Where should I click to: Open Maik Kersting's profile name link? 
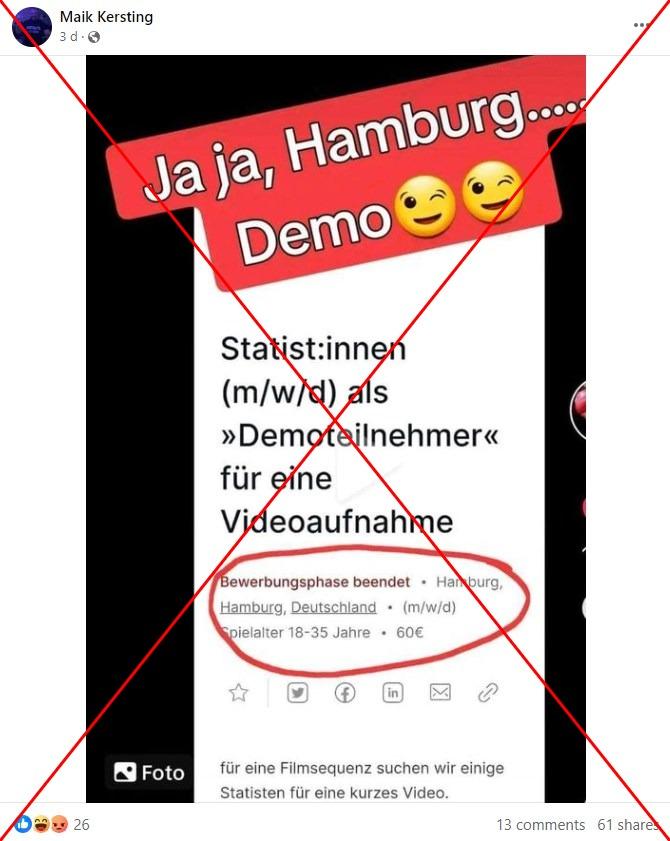click(x=107, y=17)
